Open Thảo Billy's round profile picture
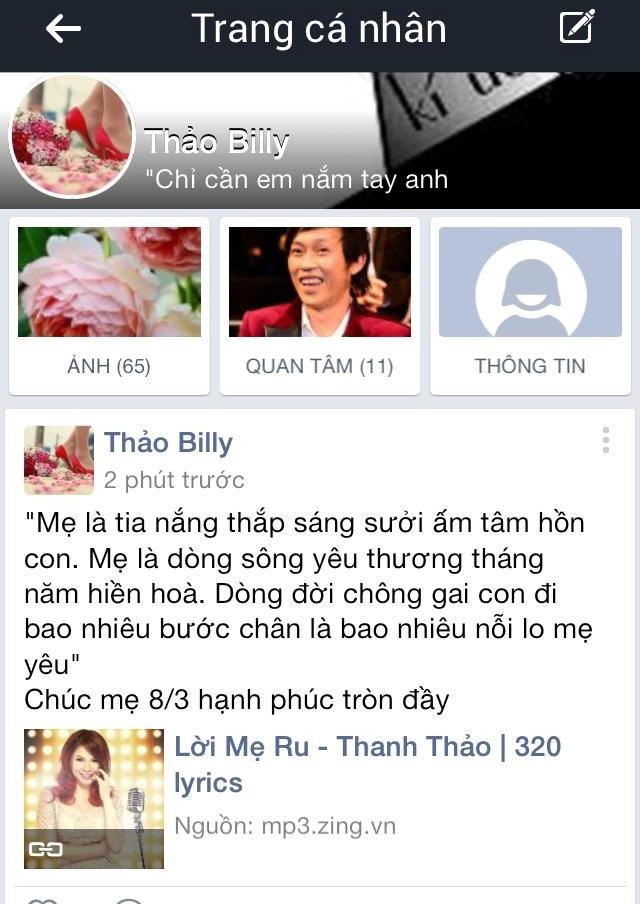The width and height of the screenshot is (640, 904). pos(72,136)
